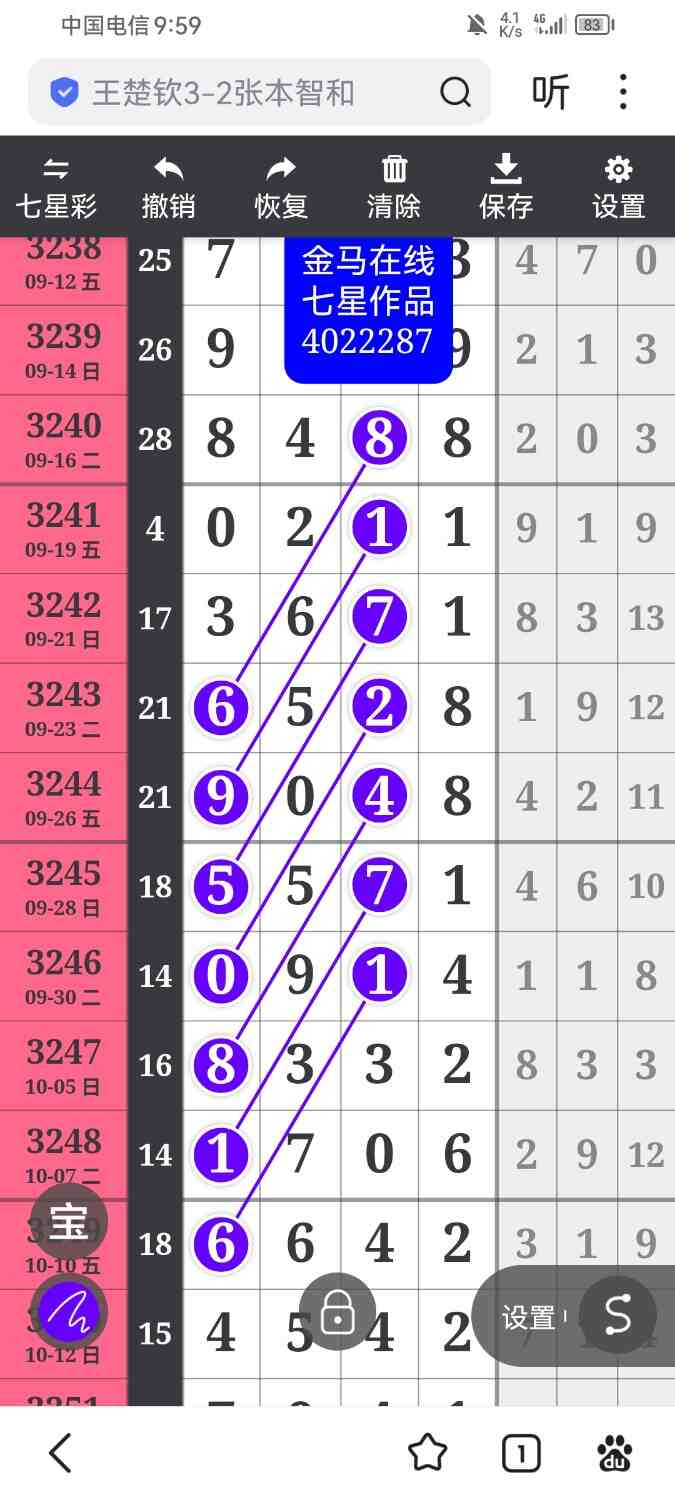The image size is (675, 1500).
Task: Open the floating 设置 pill
Action: click(x=528, y=1318)
